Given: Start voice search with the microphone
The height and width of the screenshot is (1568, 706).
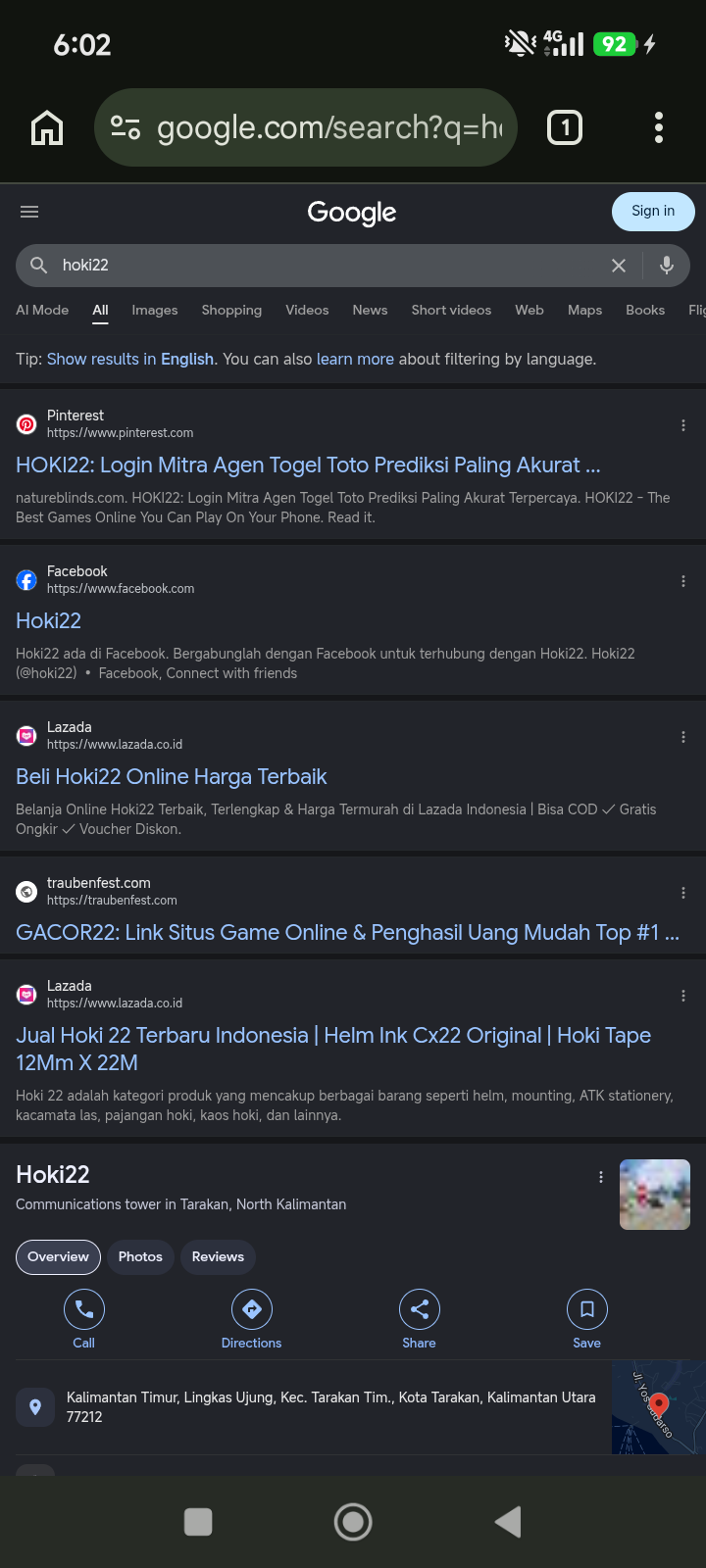Looking at the screenshot, I should pyautogui.click(x=667, y=266).
